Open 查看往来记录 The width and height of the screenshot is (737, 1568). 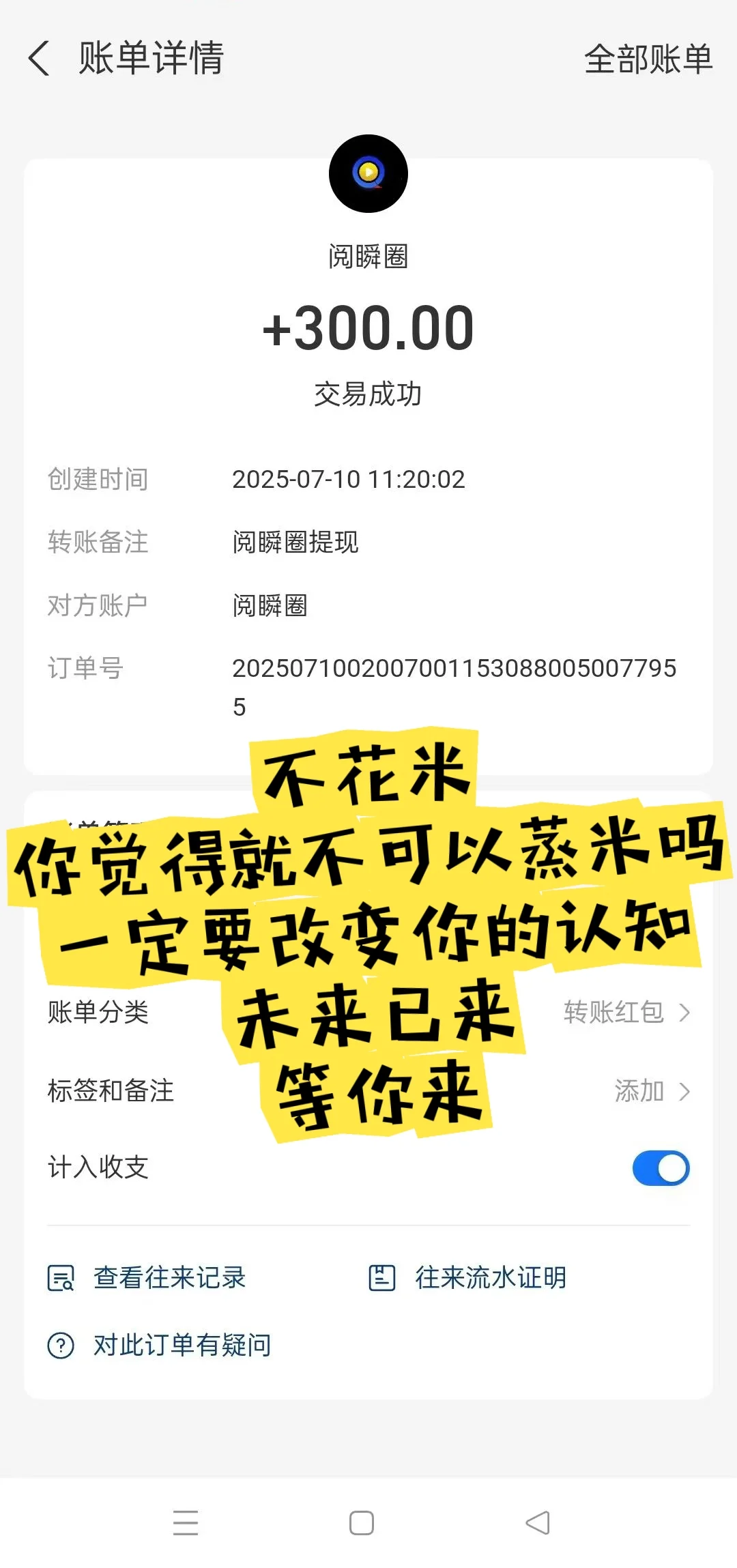(147, 1277)
